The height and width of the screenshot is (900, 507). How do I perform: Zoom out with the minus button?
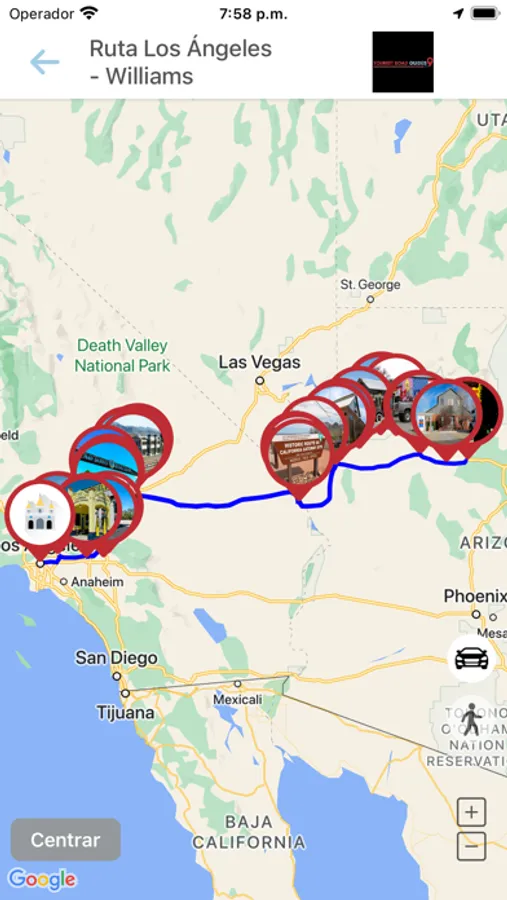tap(471, 846)
